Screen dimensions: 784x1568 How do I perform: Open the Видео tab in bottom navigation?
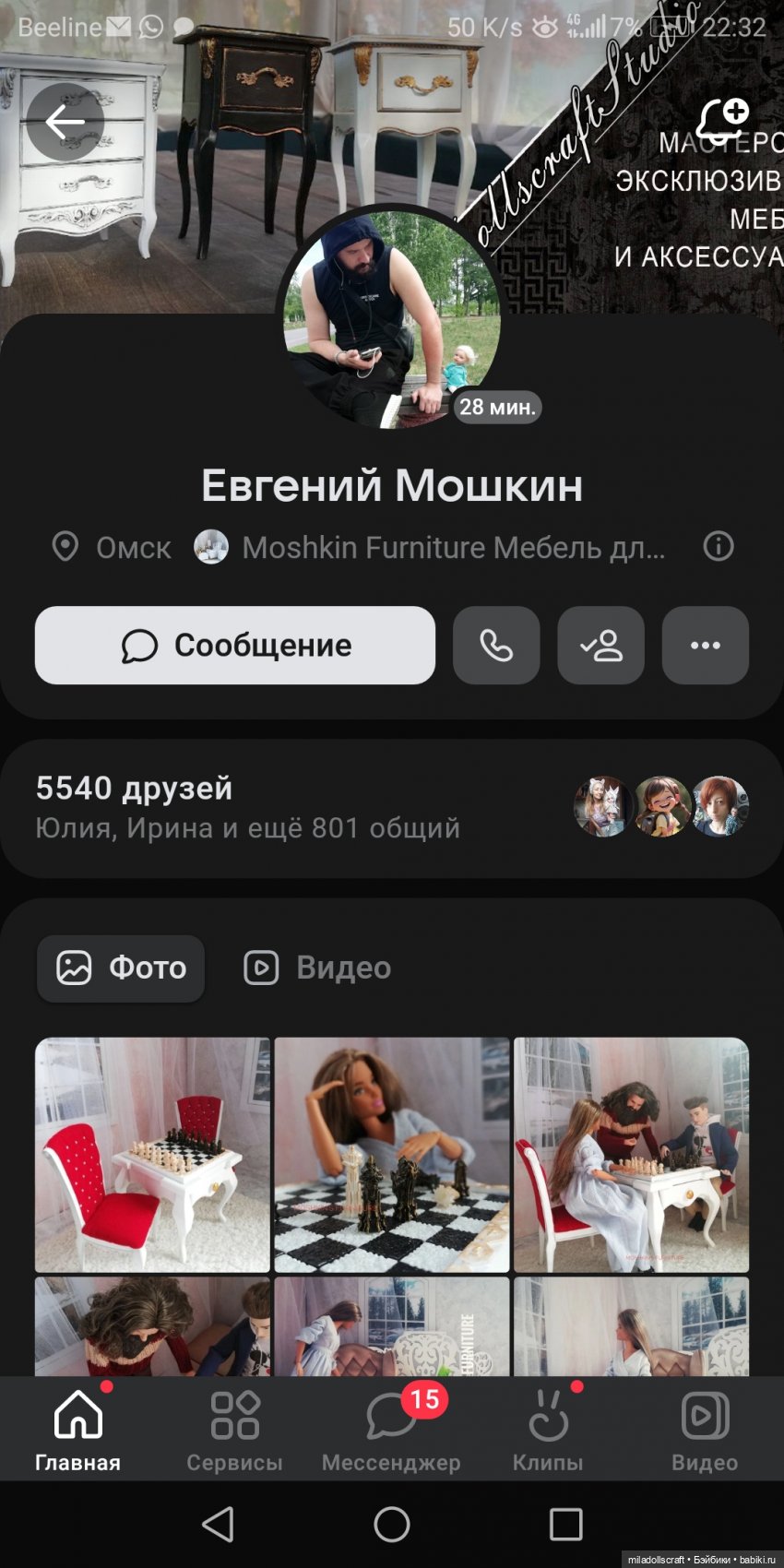coord(705,1430)
